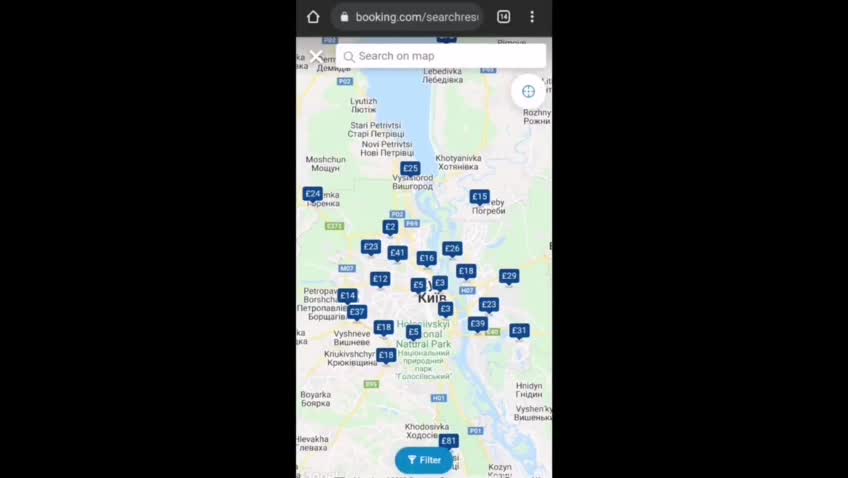Open the Filter button

tap(424, 460)
